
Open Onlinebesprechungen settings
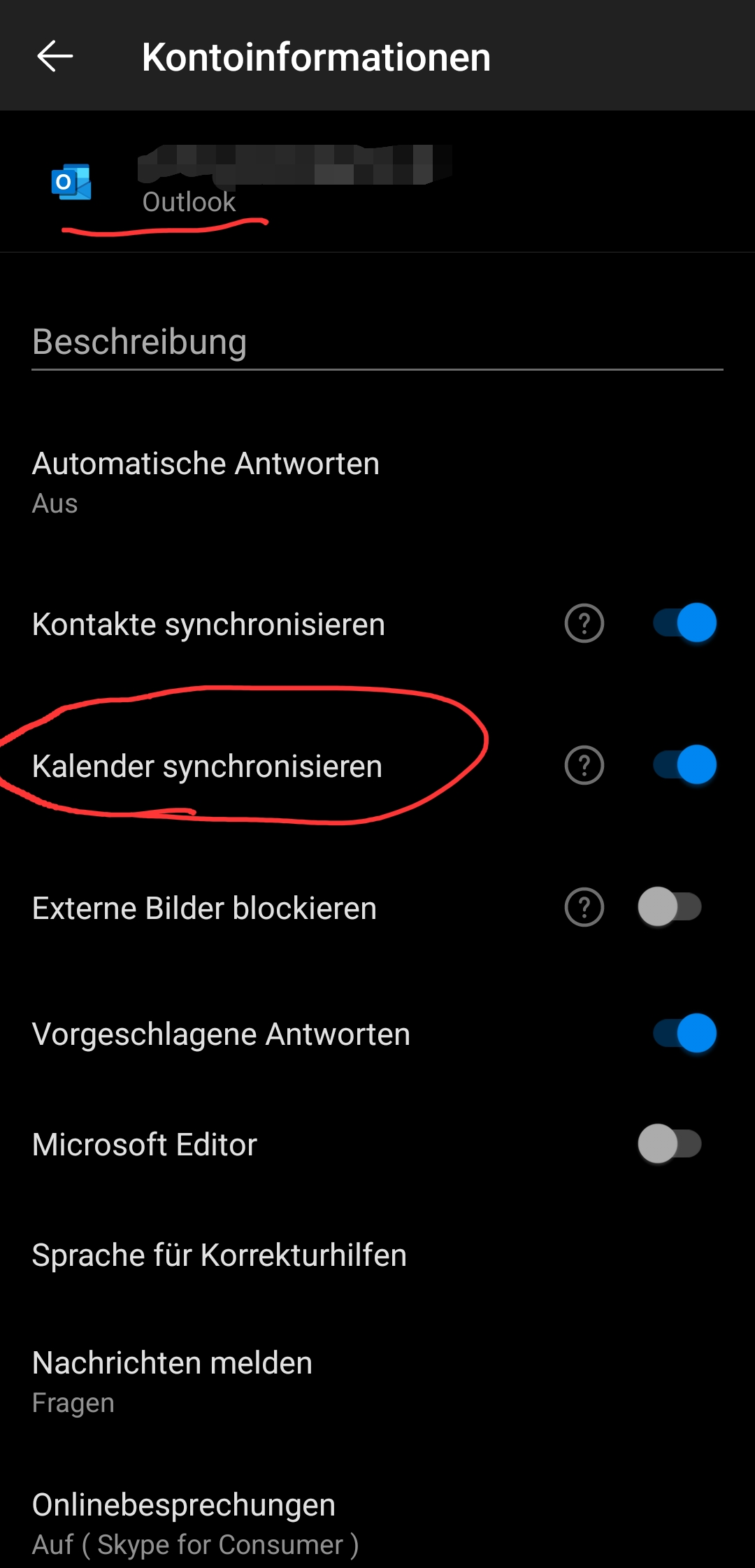(196, 1523)
